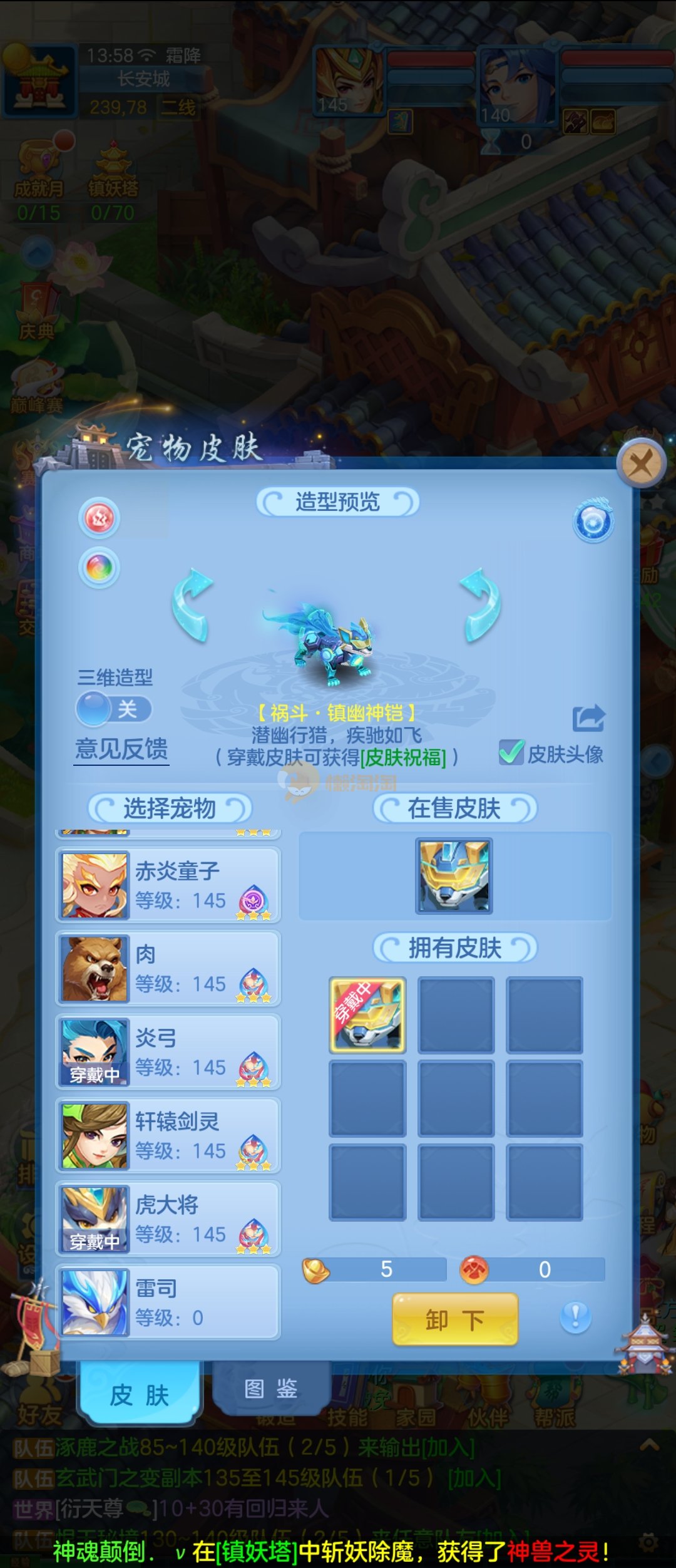The image size is (676, 1568).
Task: Open the color dye icon
Action: coord(100,568)
